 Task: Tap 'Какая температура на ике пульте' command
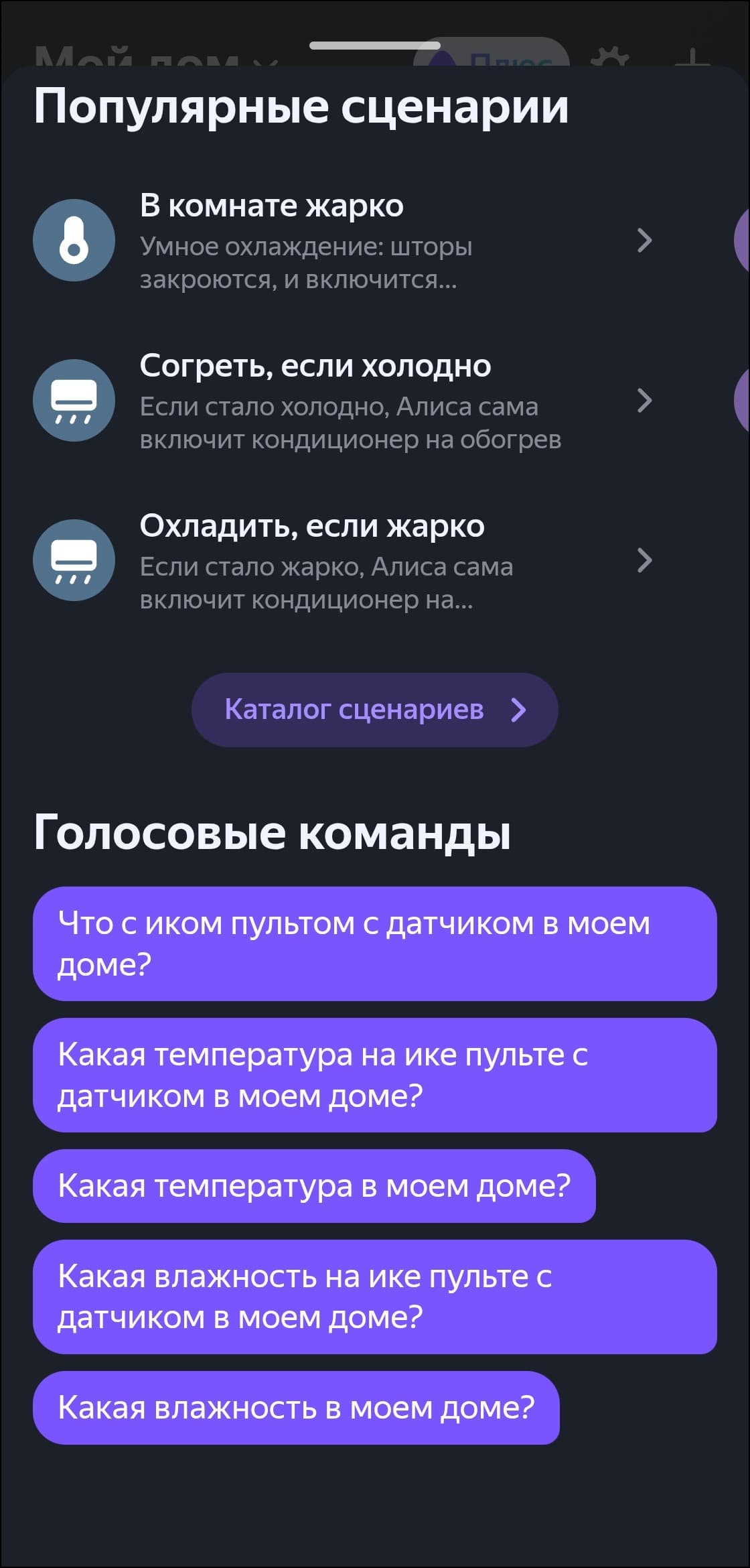point(374,1075)
